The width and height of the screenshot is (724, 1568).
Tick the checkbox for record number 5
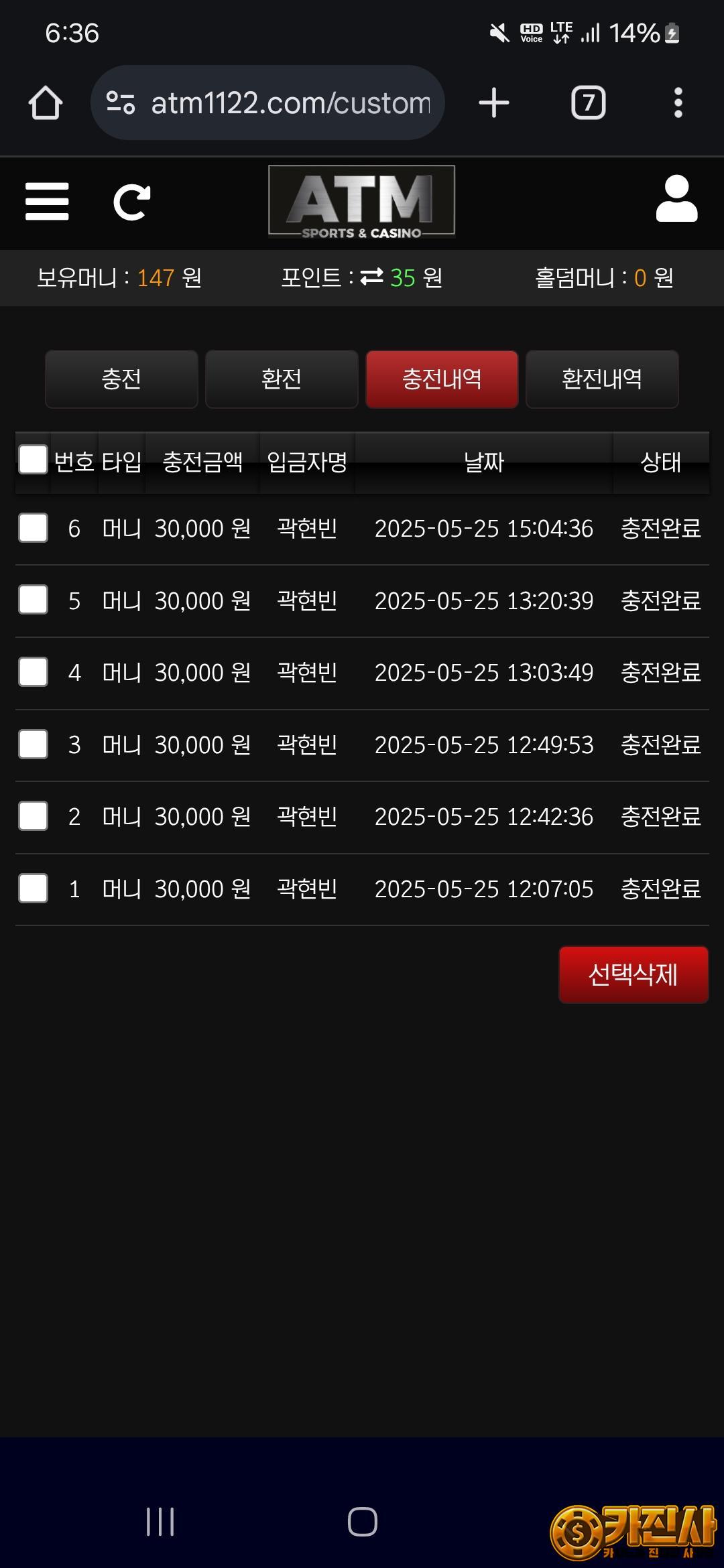click(33, 600)
